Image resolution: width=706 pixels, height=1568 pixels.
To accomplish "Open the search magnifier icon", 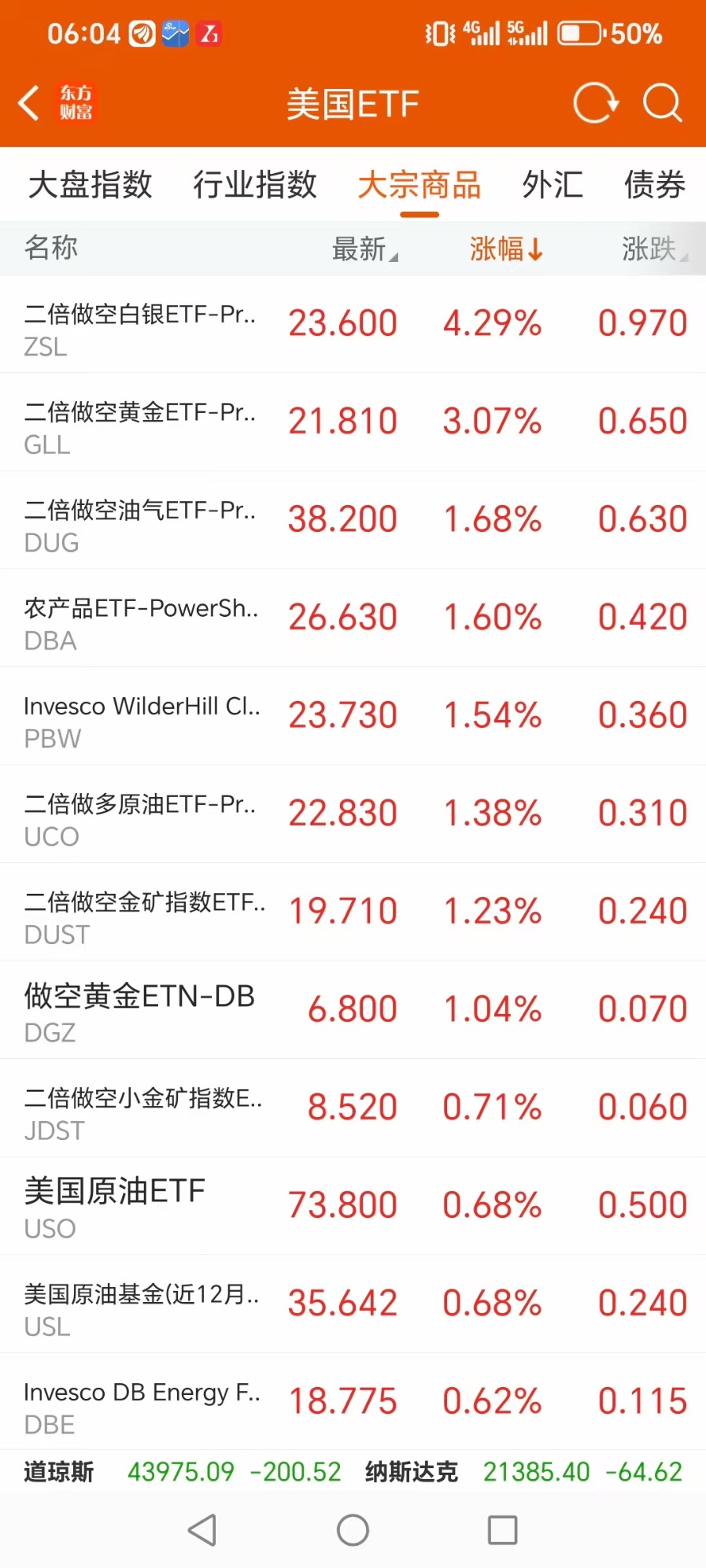I will pos(662,103).
